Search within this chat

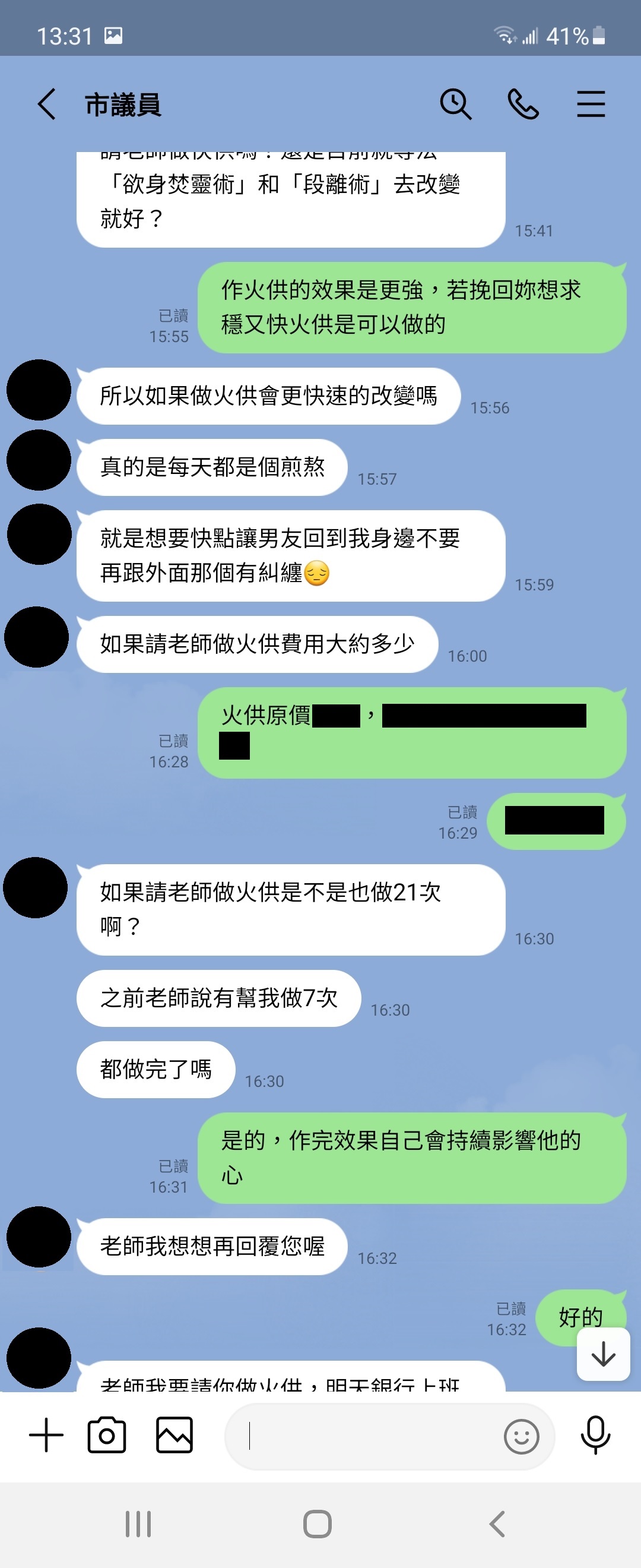point(455,104)
